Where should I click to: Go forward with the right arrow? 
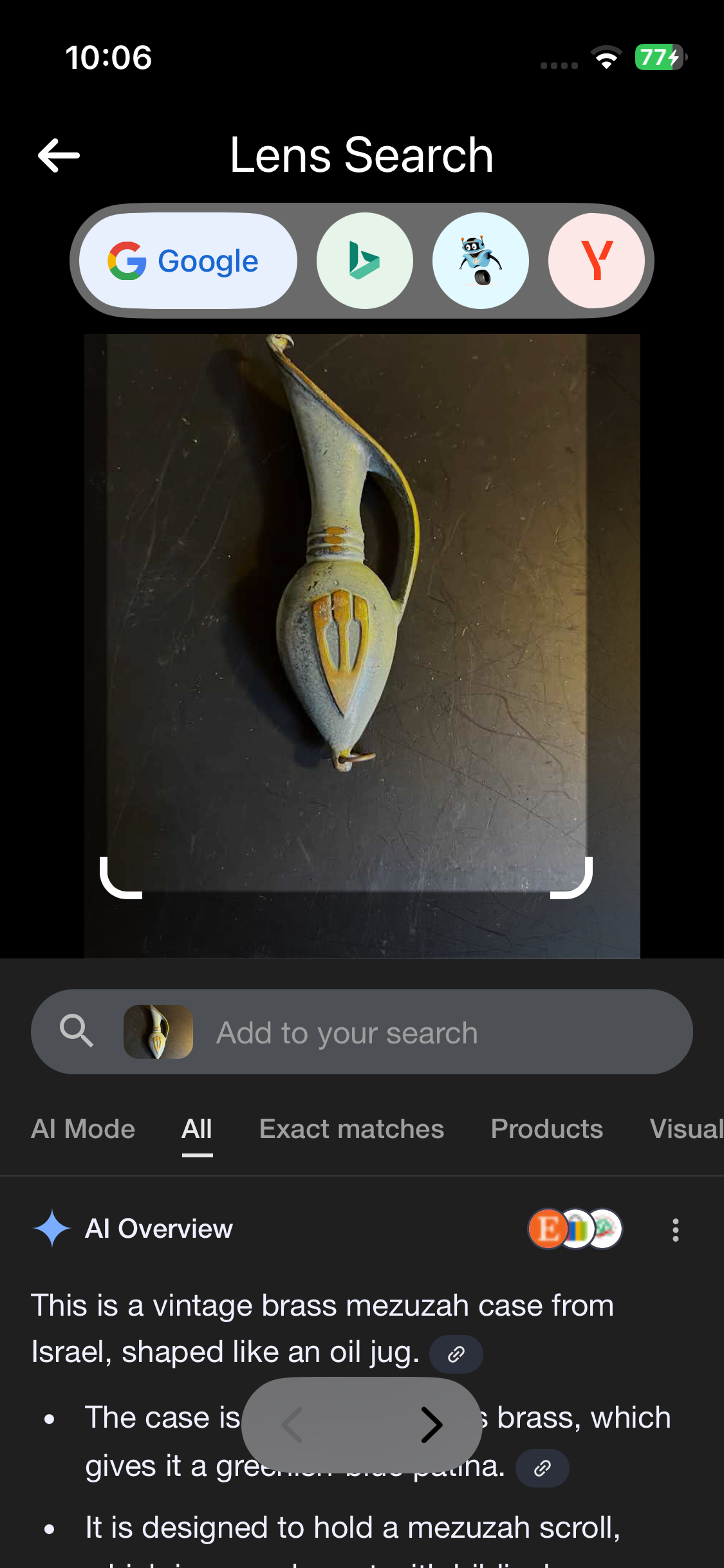tap(432, 1424)
